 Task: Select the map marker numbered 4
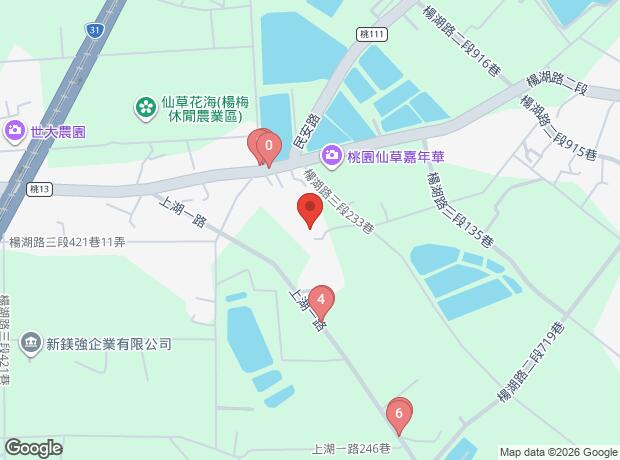(x=321, y=303)
